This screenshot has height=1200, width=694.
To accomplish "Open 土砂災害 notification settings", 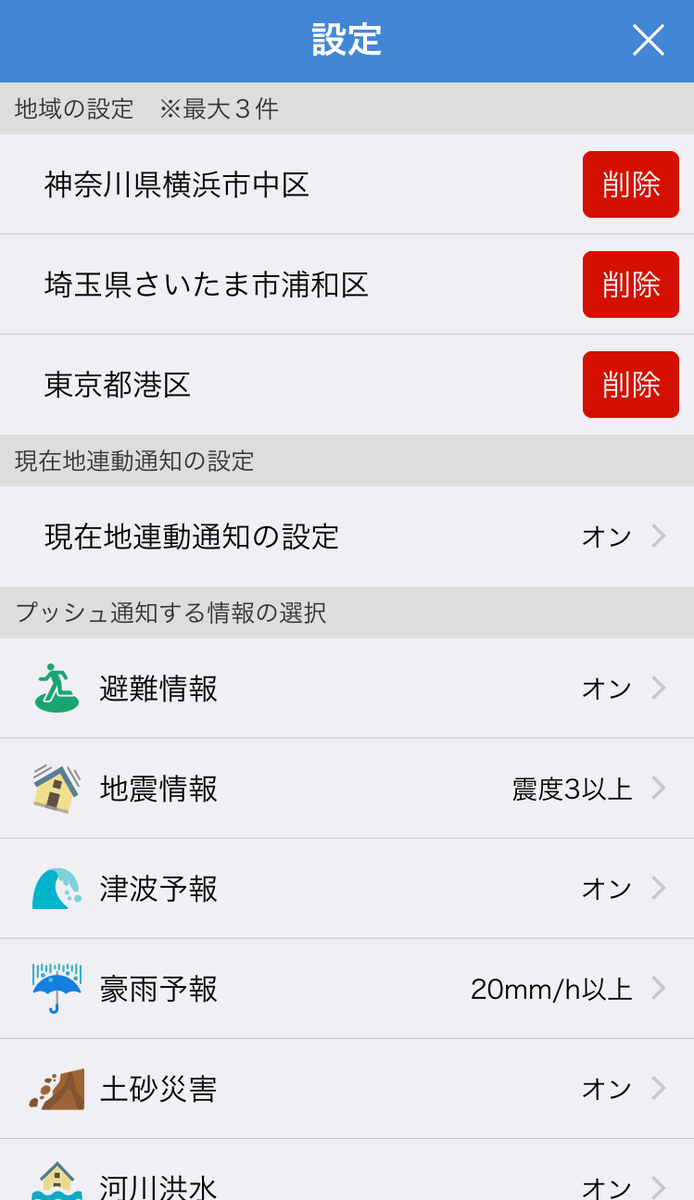I will pyautogui.click(x=347, y=1089).
